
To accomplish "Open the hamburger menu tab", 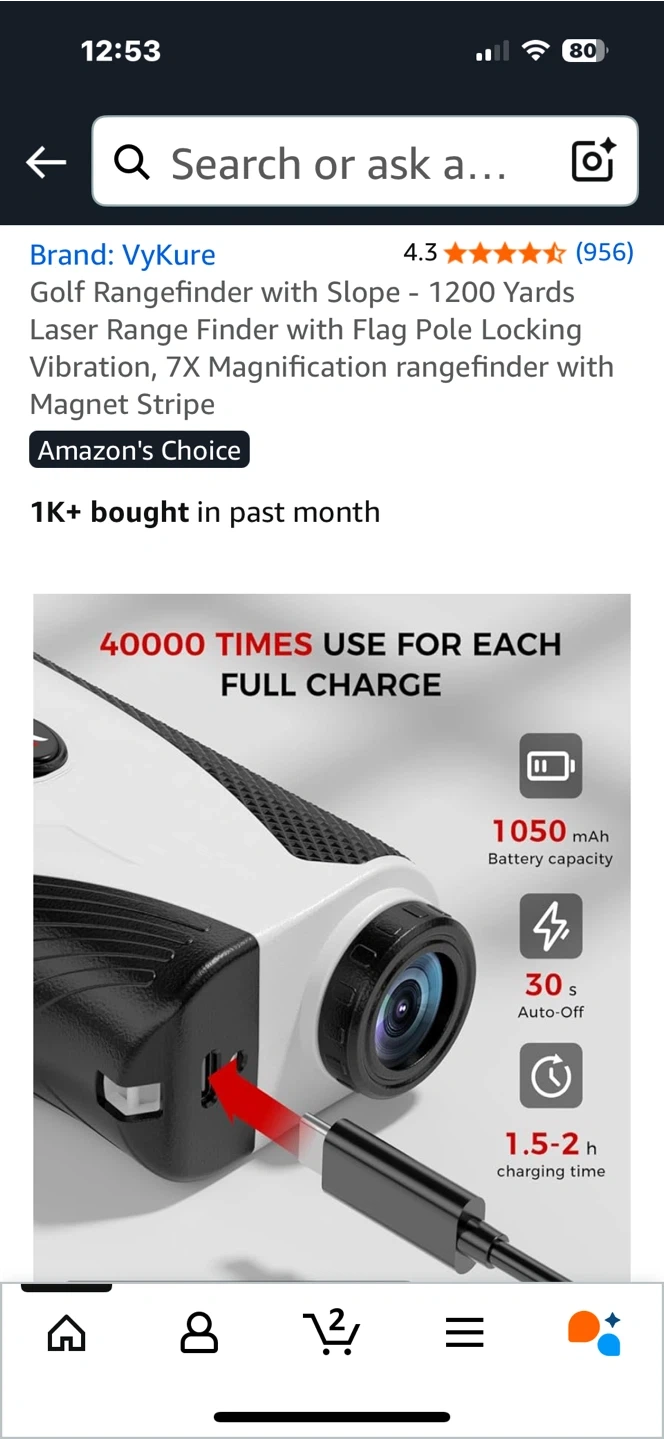I will coord(464,1332).
